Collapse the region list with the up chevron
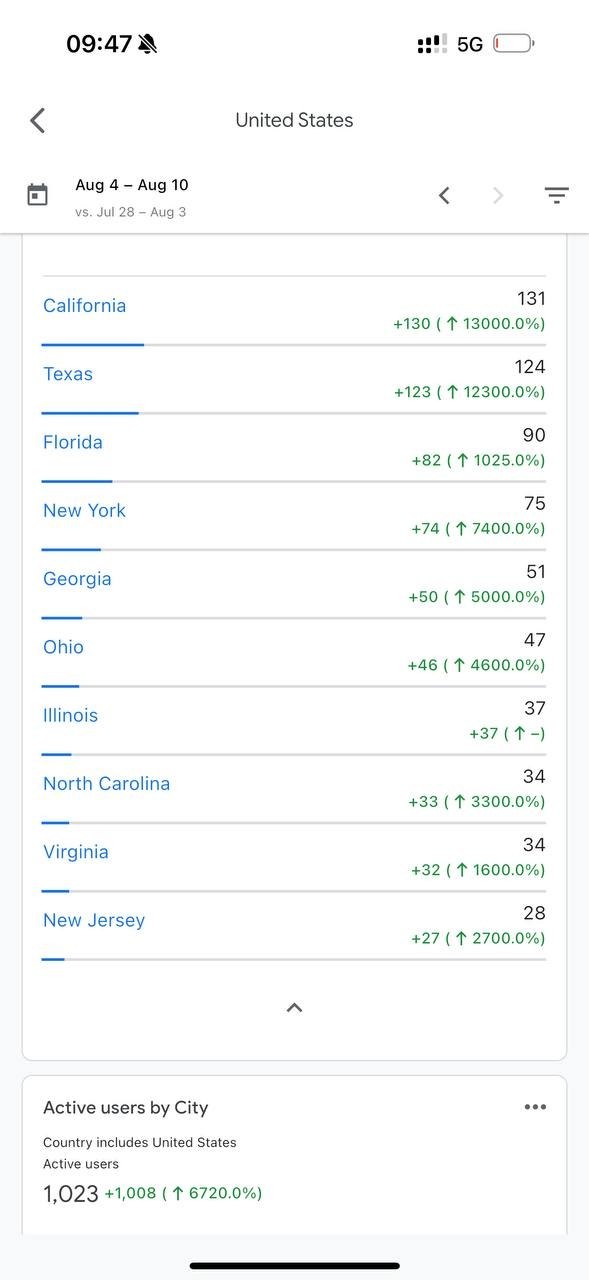This screenshot has height=1280, width=589. pyautogui.click(x=294, y=1007)
